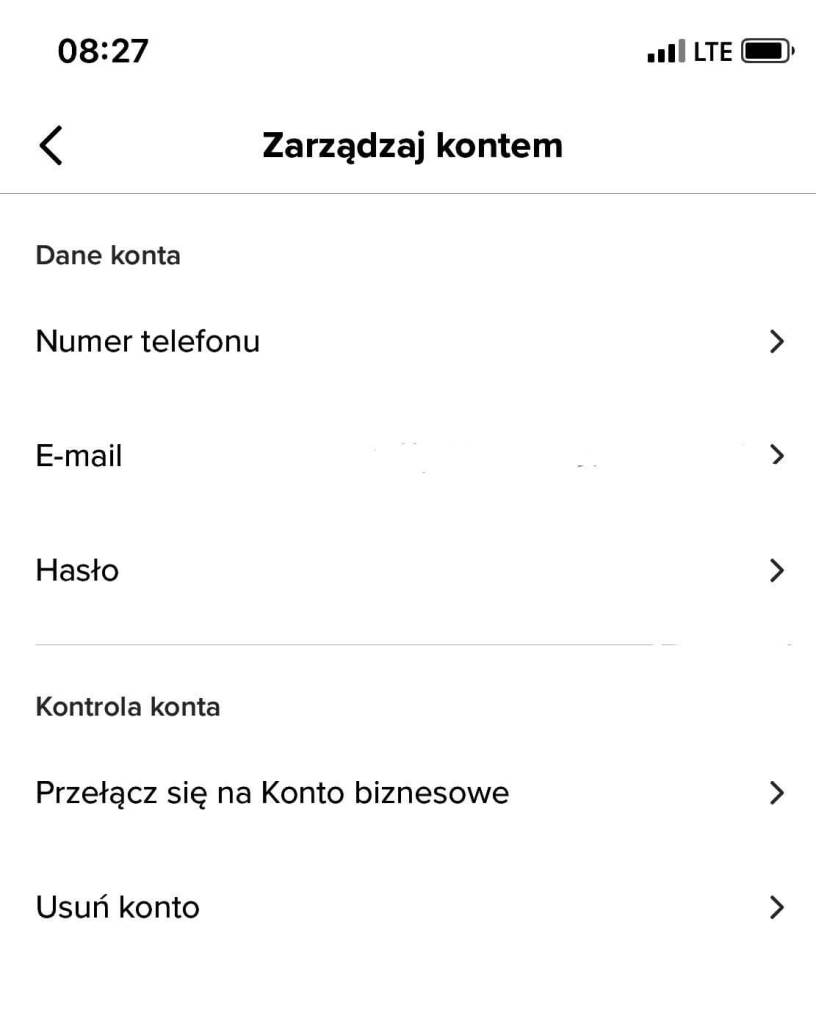816x1024 pixels.
Task: Go back from Zarządzaj kontem
Action: pos(51,146)
